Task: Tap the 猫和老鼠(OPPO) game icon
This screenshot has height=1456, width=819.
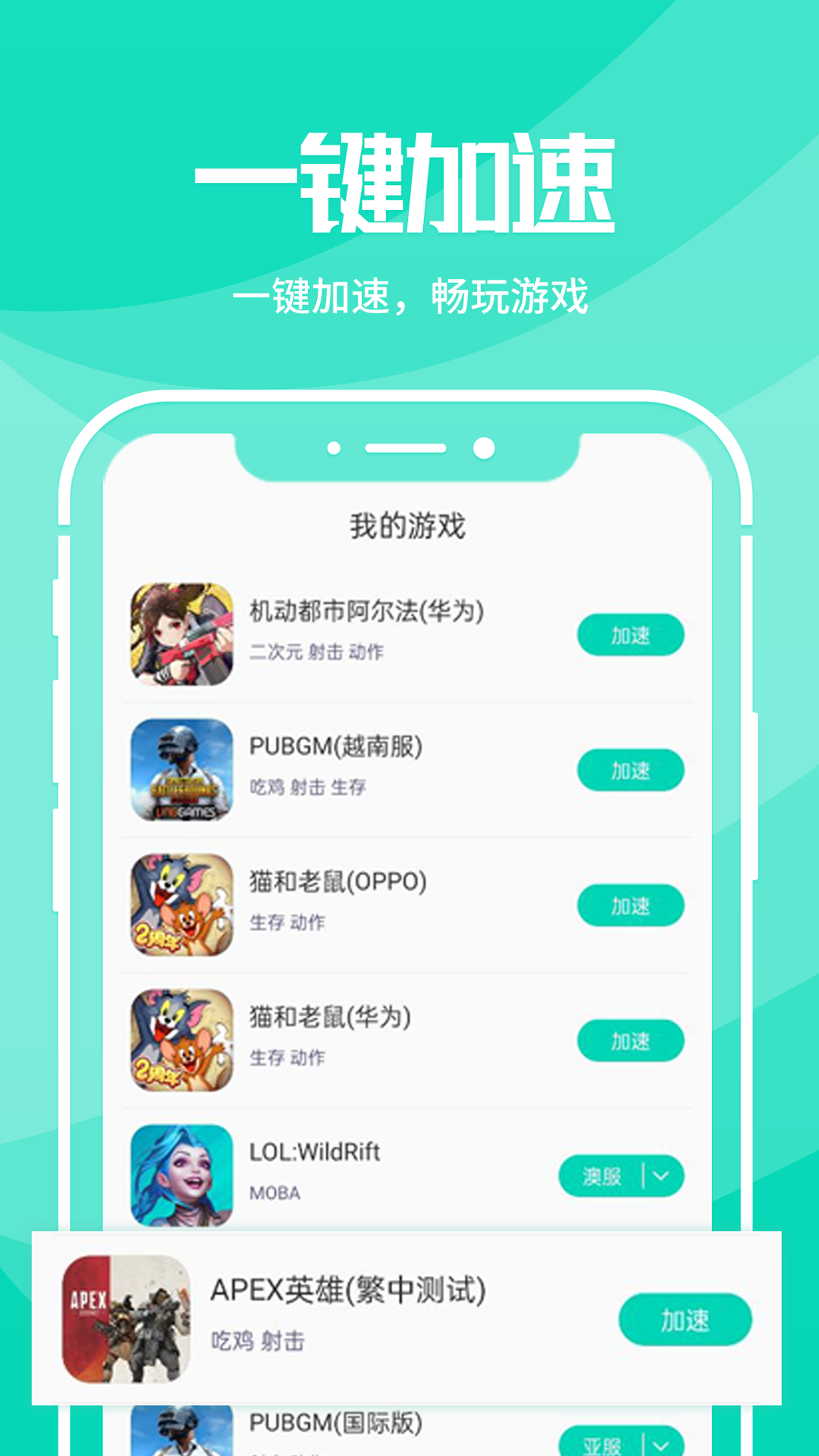Action: [180, 904]
